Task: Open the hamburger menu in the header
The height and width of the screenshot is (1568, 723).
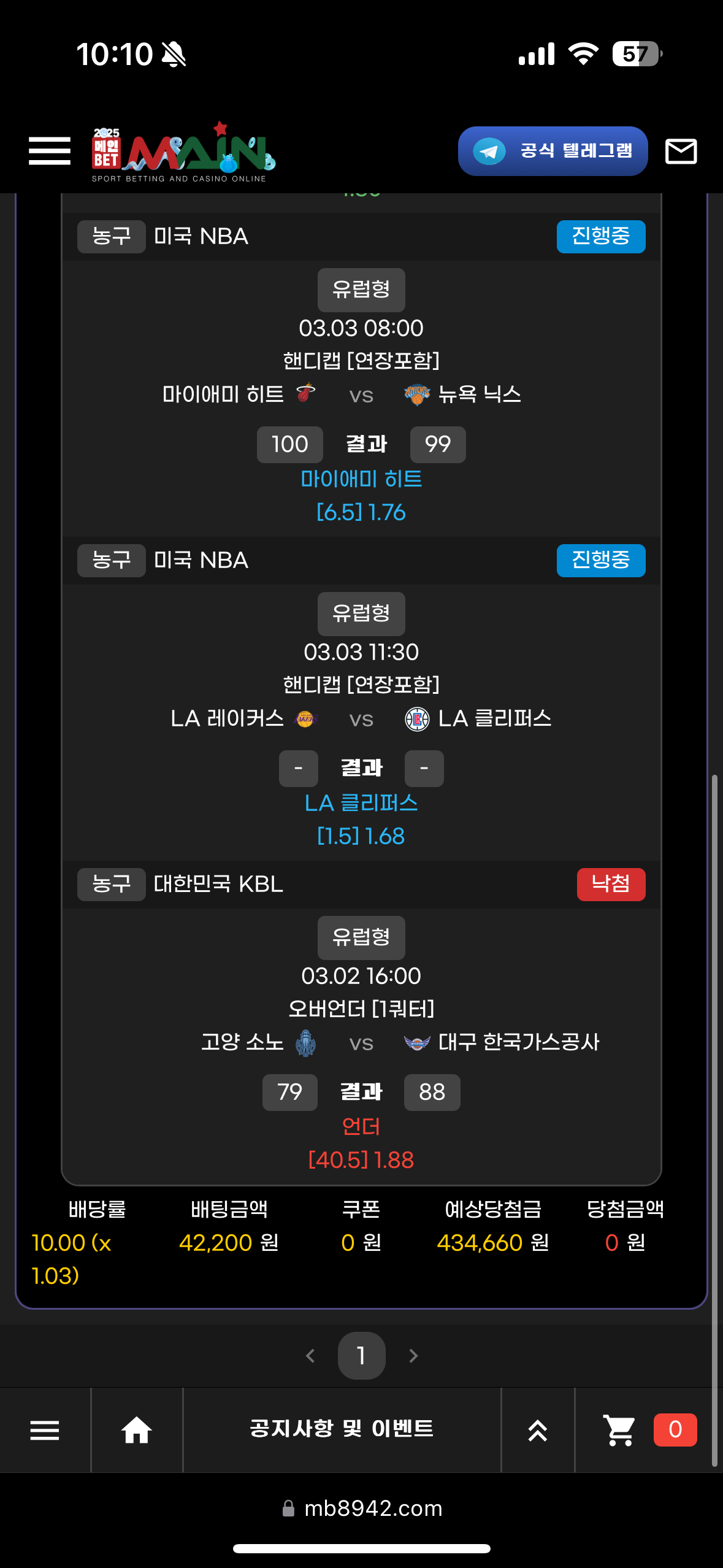Action: [x=50, y=151]
